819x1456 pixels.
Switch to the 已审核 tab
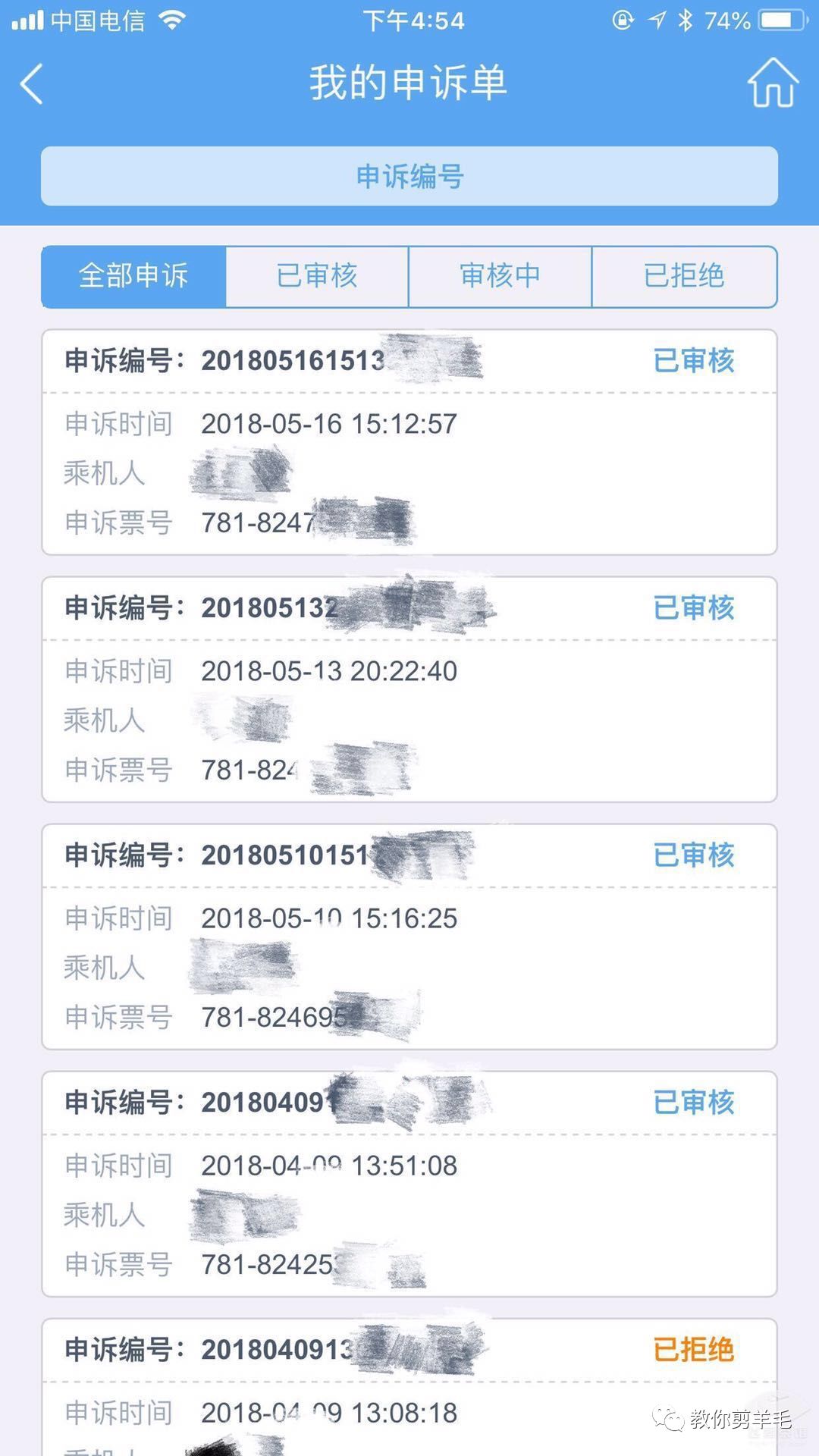pos(317,276)
